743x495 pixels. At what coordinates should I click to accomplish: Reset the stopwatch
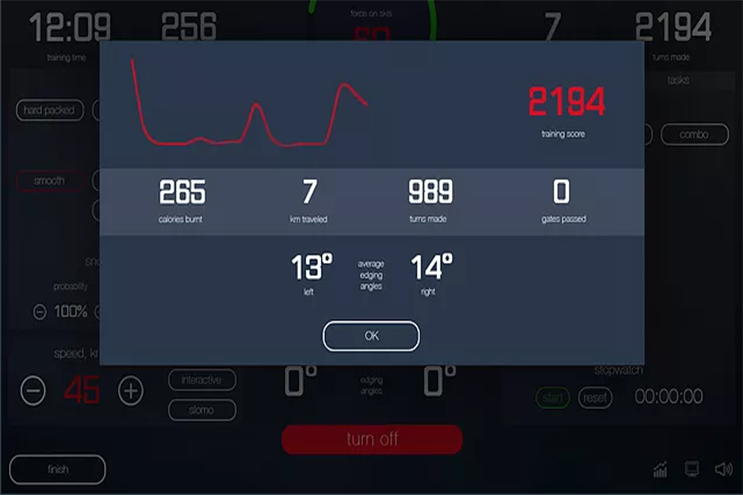(594, 397)
